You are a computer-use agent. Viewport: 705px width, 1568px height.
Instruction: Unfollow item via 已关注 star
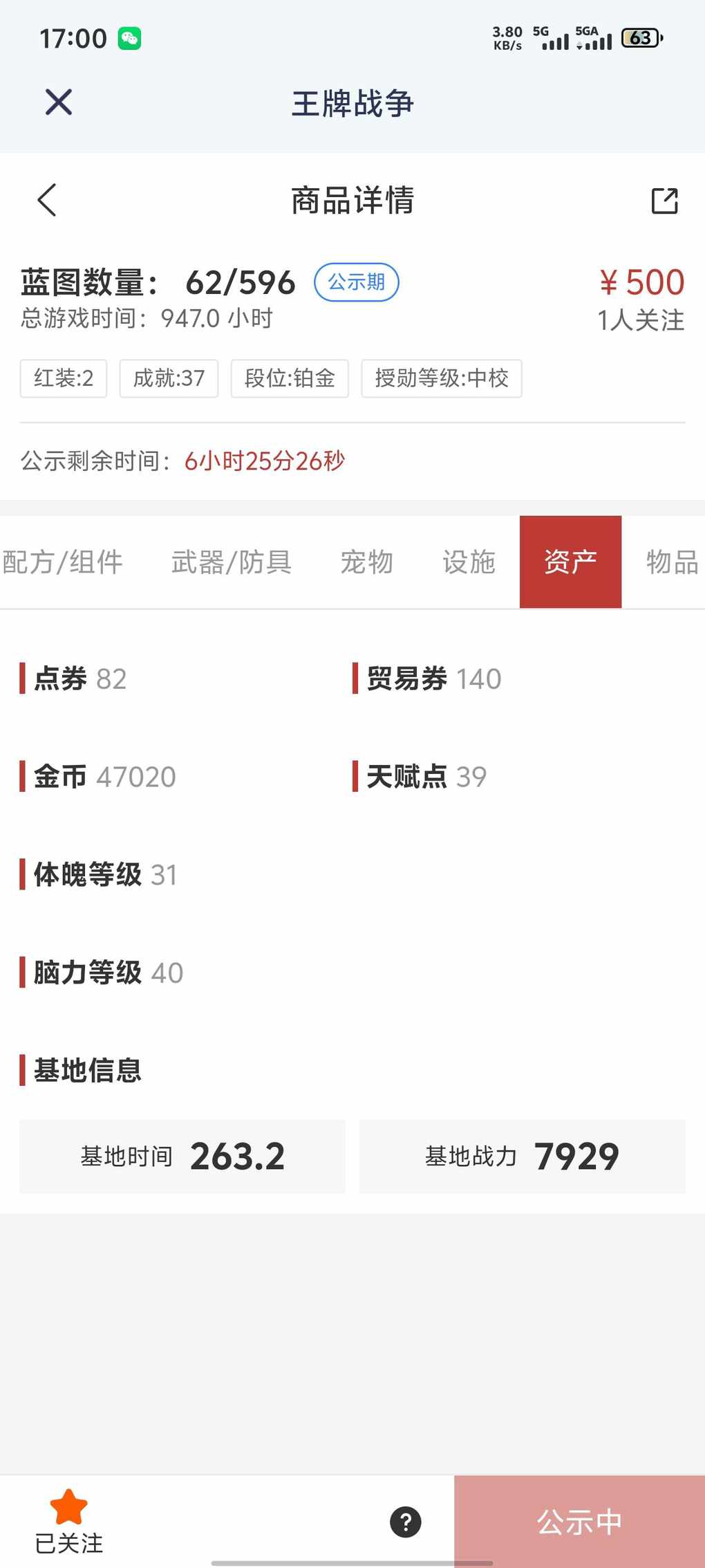coord(69,1520)
